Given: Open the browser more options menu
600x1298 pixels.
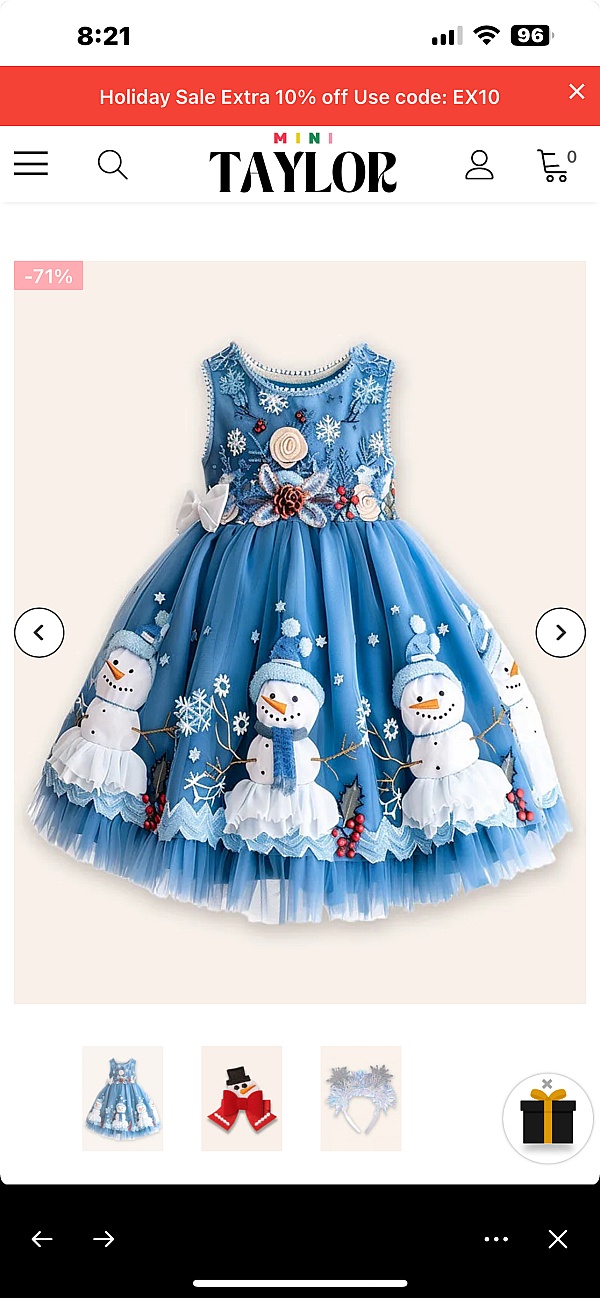Looking at the screenshot, I should (x=496, y=1239).
